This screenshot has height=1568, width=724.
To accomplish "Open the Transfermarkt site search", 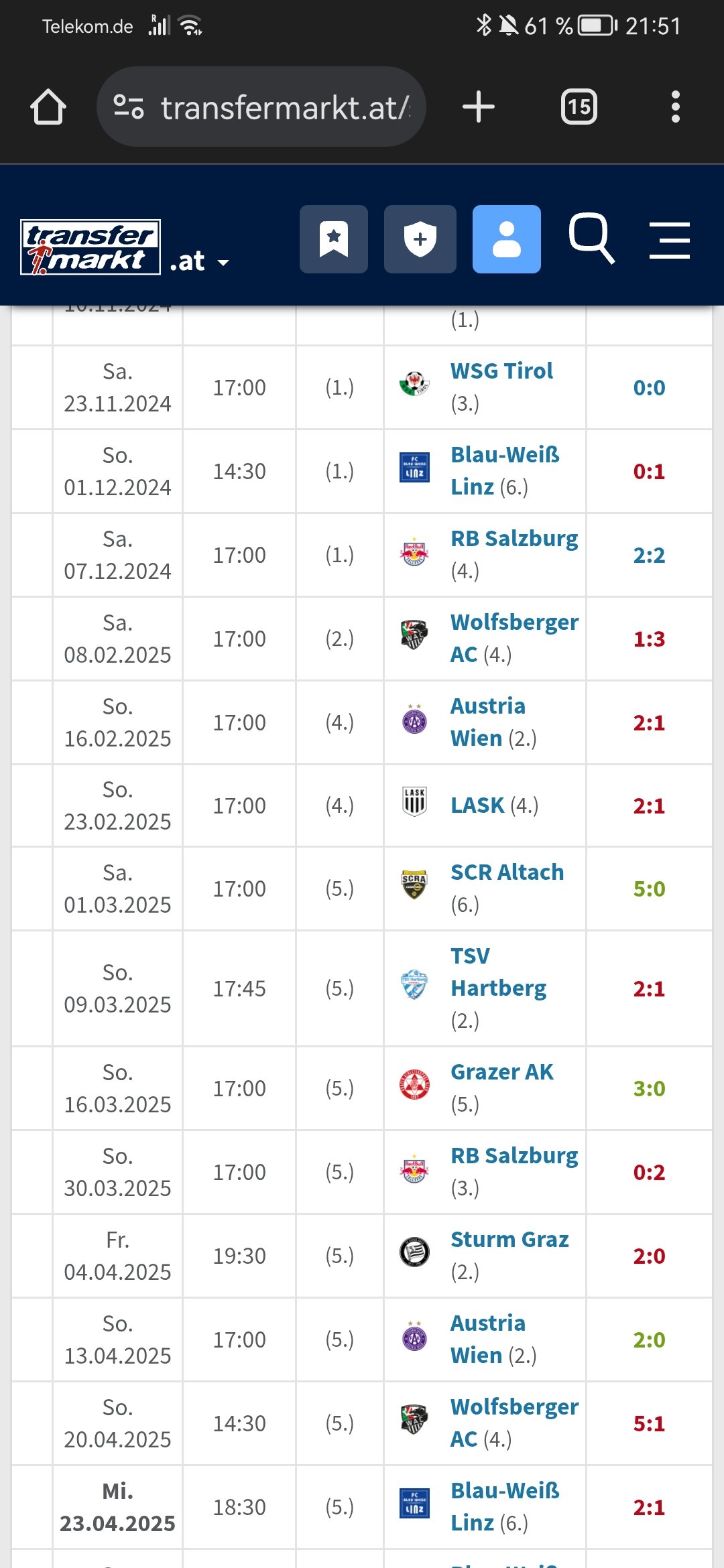I will point(591,238).
